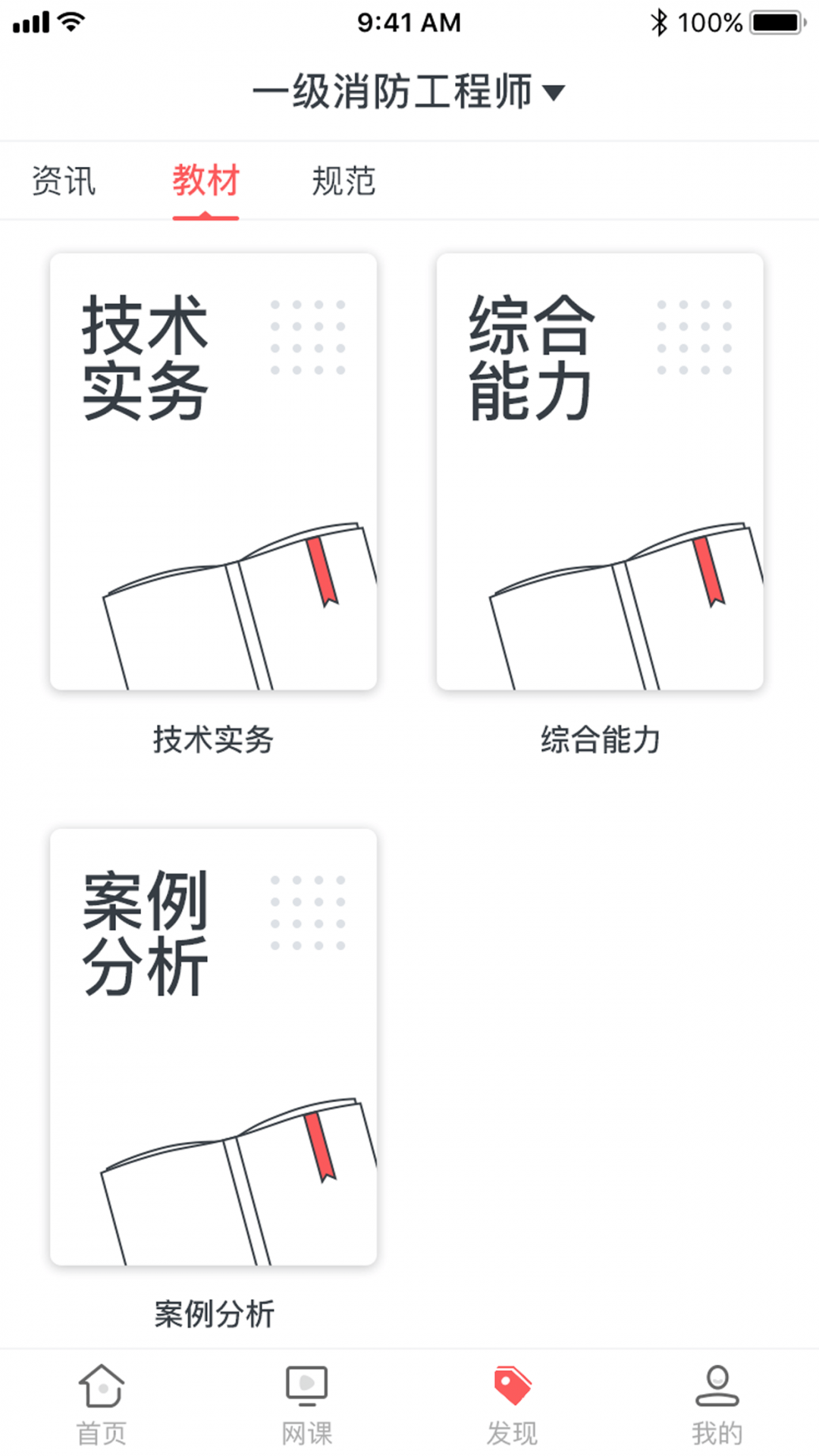819x1456 pixels.
Task: Open the 技术实务 textbook
Action: [x=213, y=472]
